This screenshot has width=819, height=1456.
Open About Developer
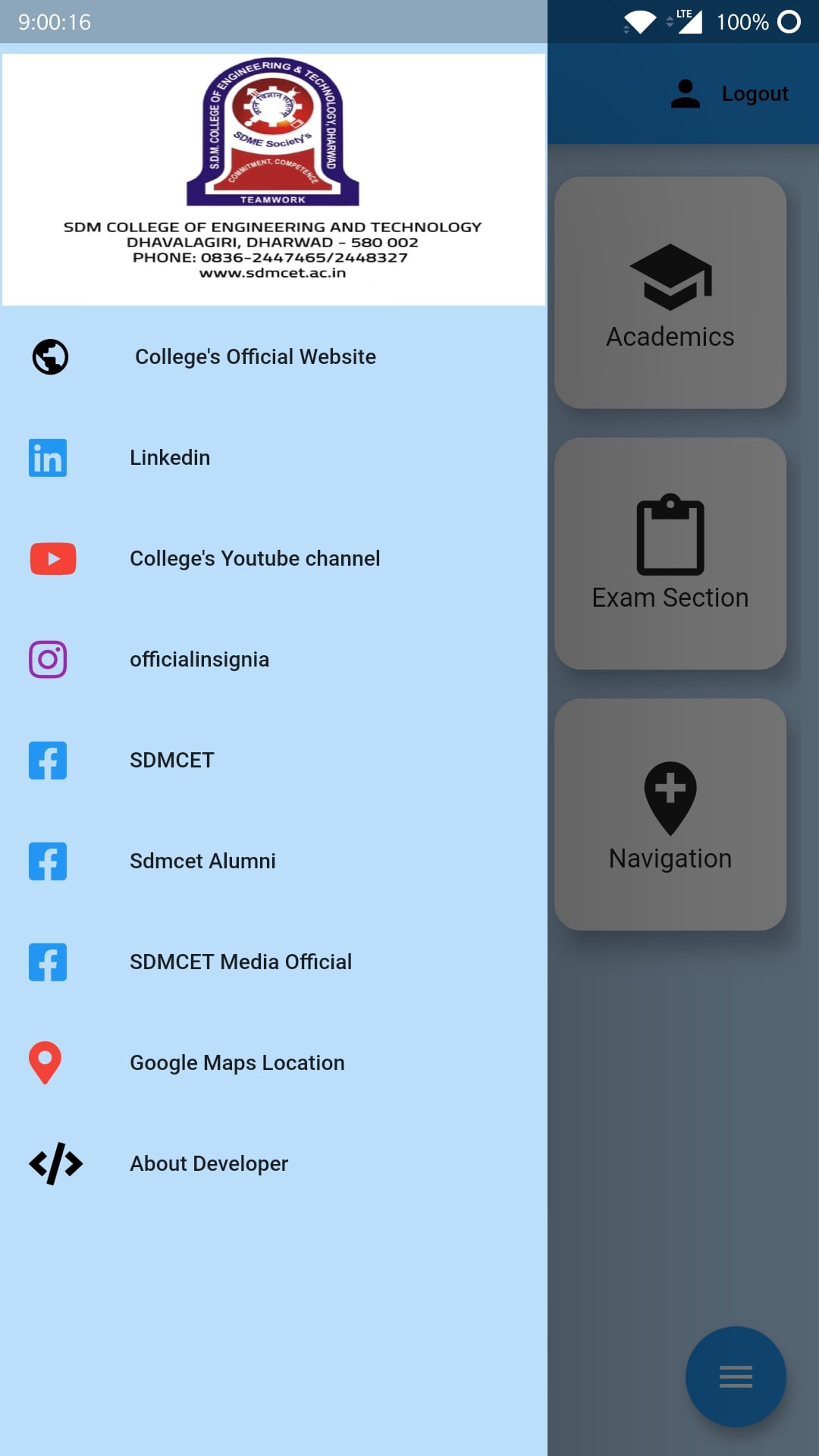[273, 1163]
